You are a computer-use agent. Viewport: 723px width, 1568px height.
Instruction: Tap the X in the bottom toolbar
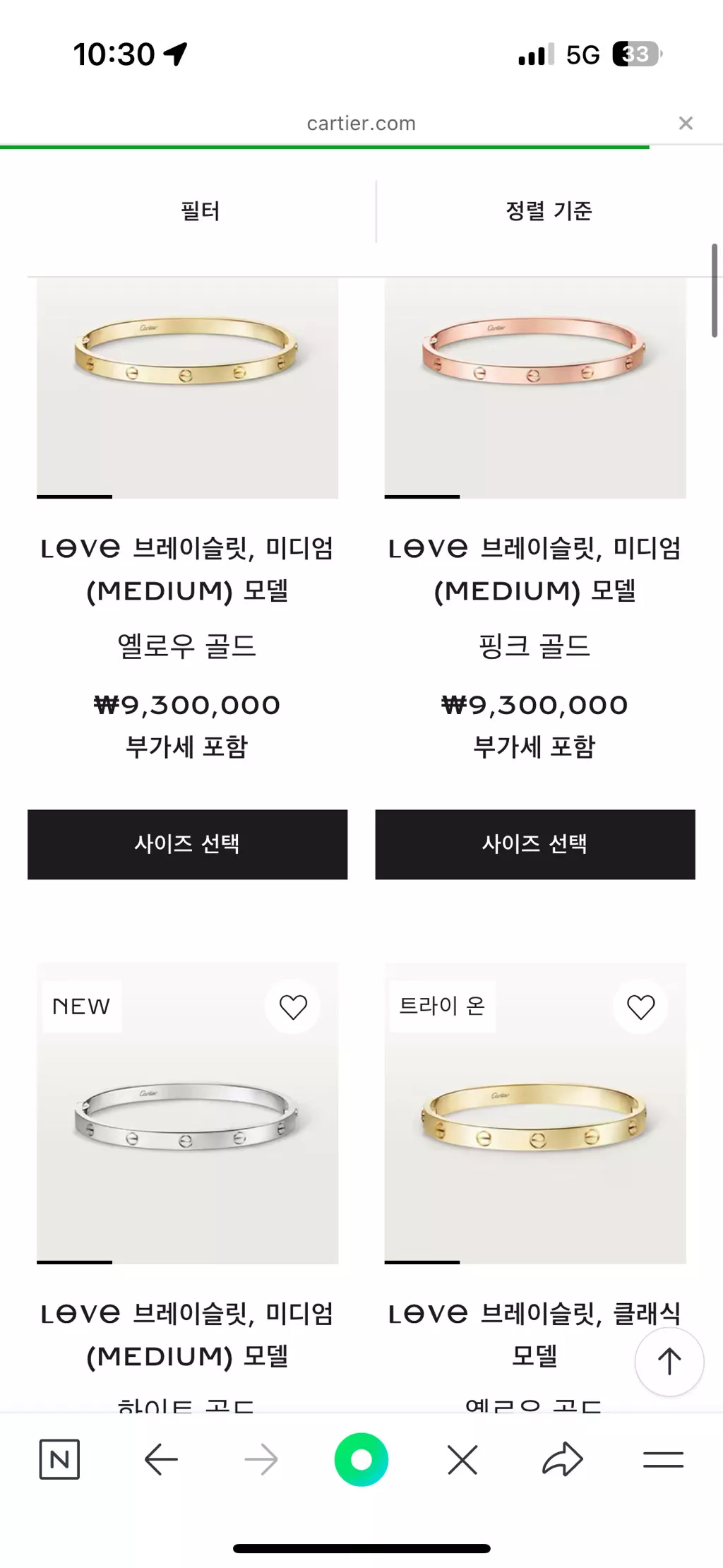coord(462,1459)
